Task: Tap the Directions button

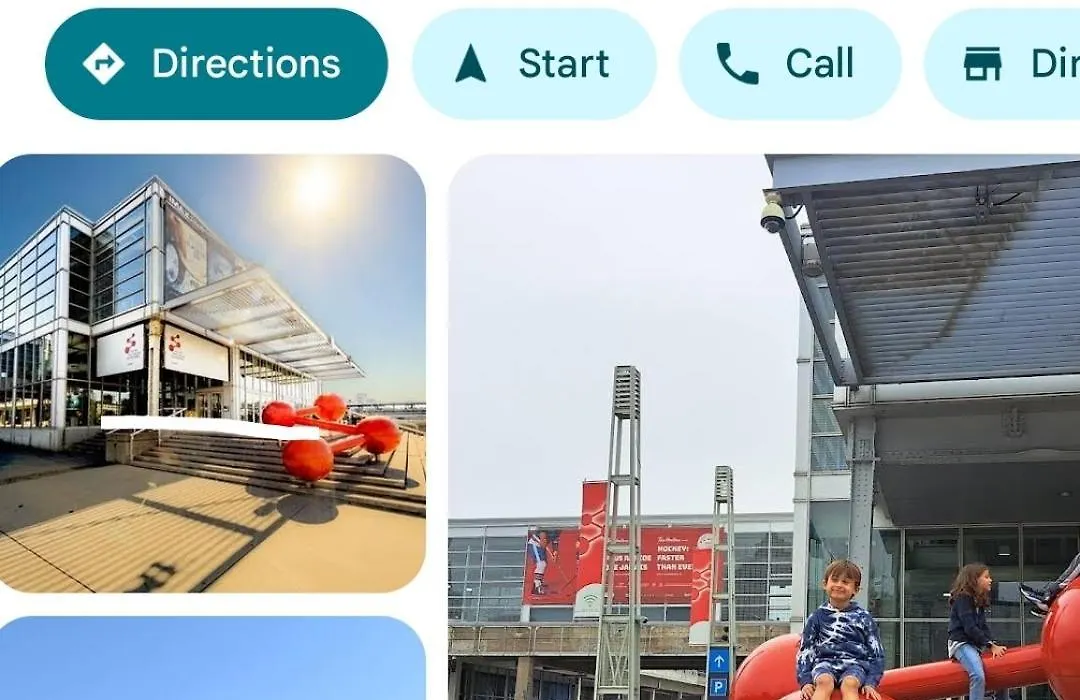Action: [216, 64]
